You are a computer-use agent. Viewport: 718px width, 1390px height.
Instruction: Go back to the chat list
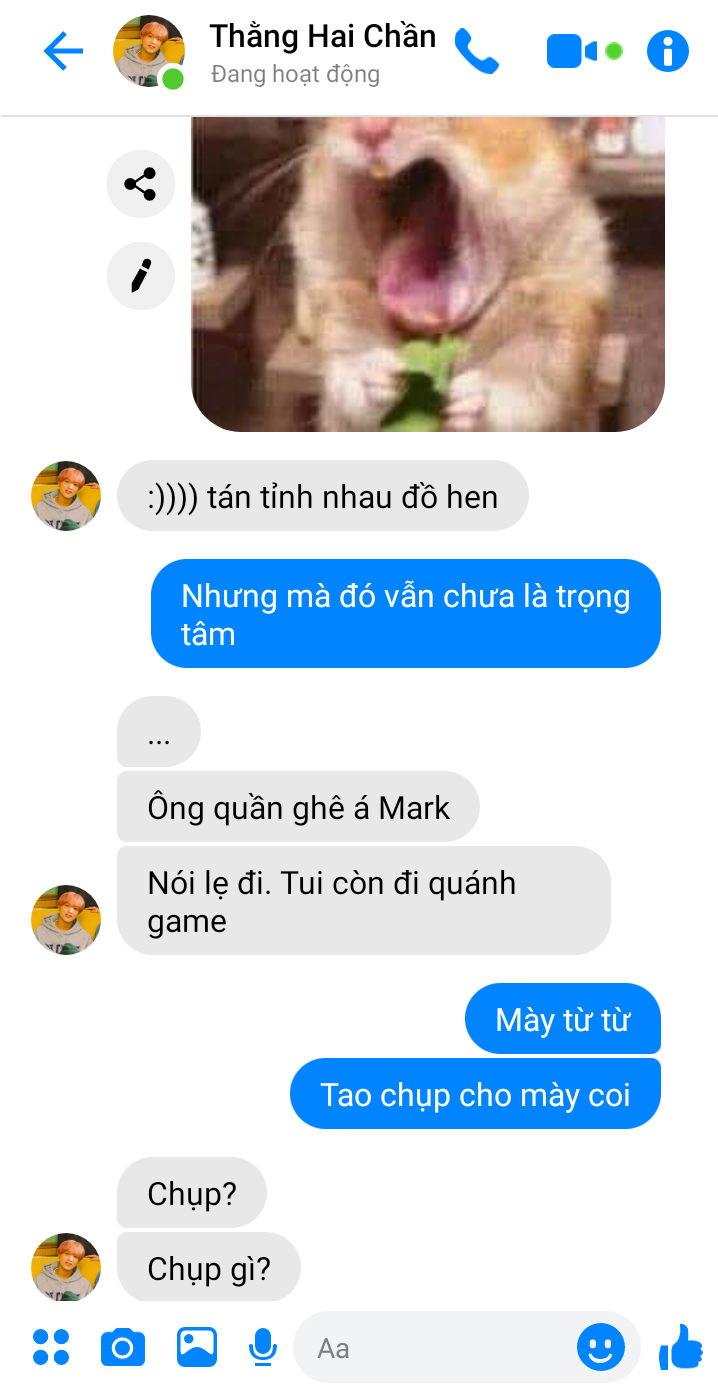click(x=63, y=51)
